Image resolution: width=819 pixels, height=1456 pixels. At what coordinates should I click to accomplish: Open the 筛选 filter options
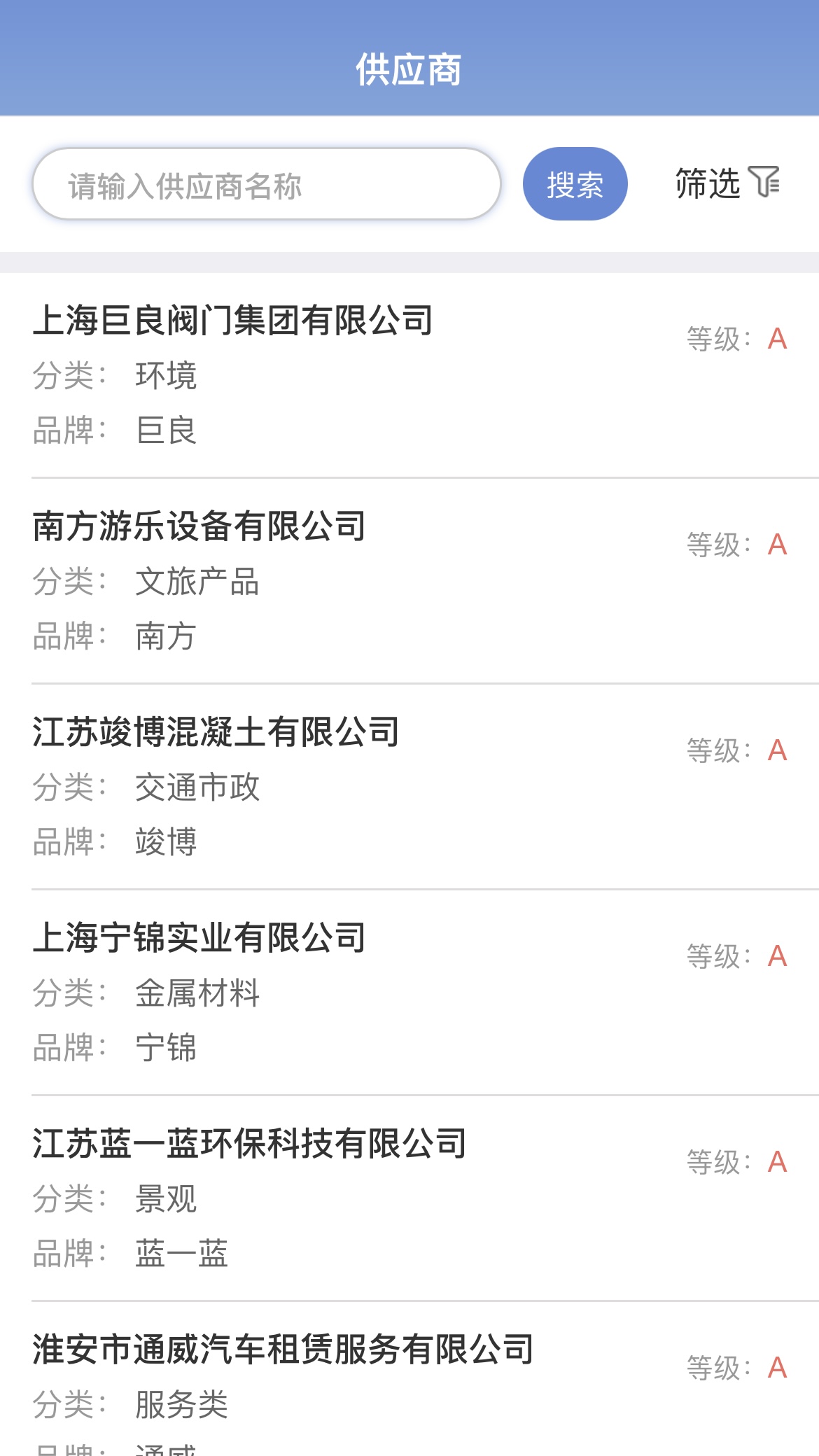pos(727,183)
